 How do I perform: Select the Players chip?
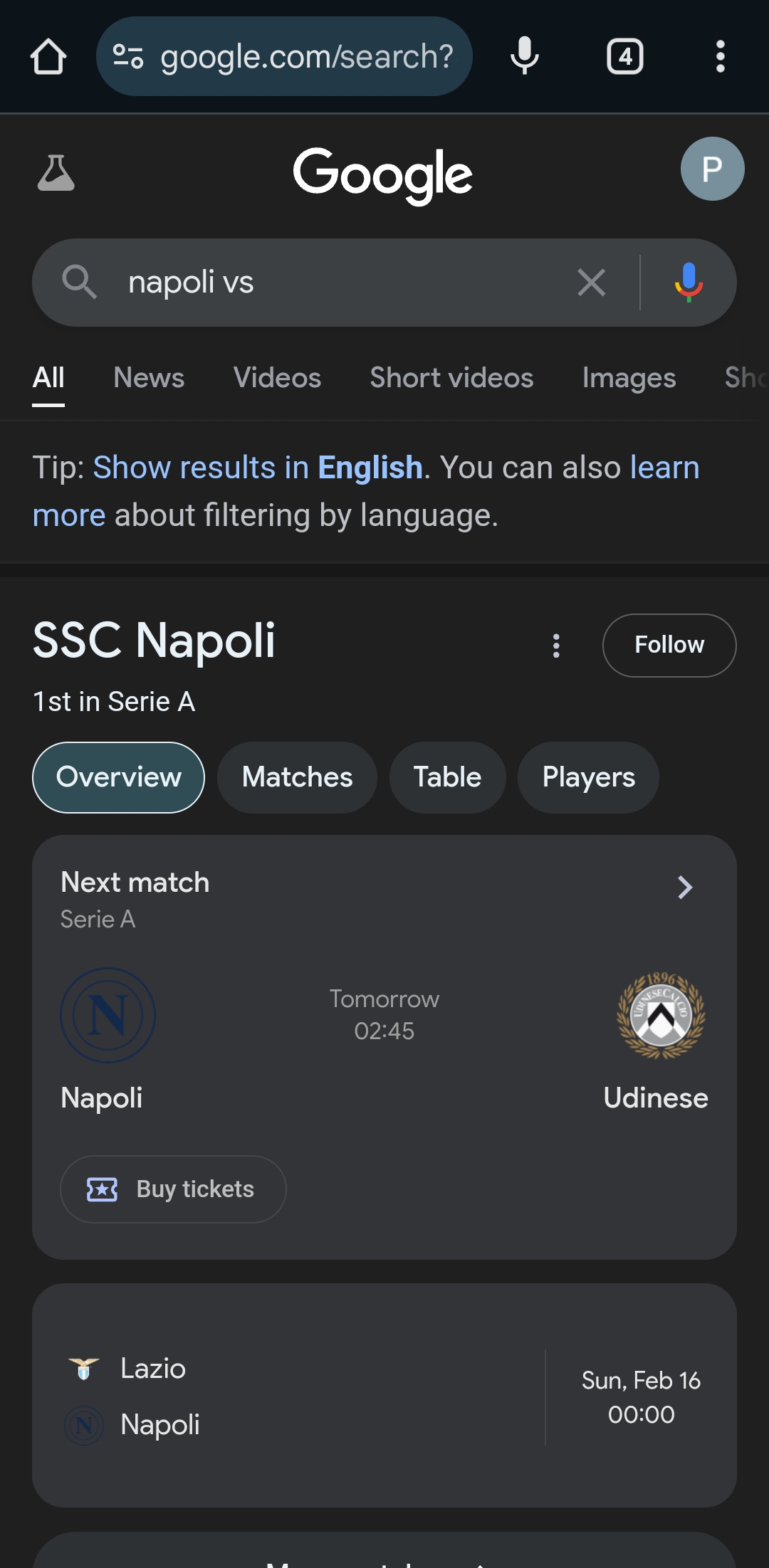[x=588, y=777]
